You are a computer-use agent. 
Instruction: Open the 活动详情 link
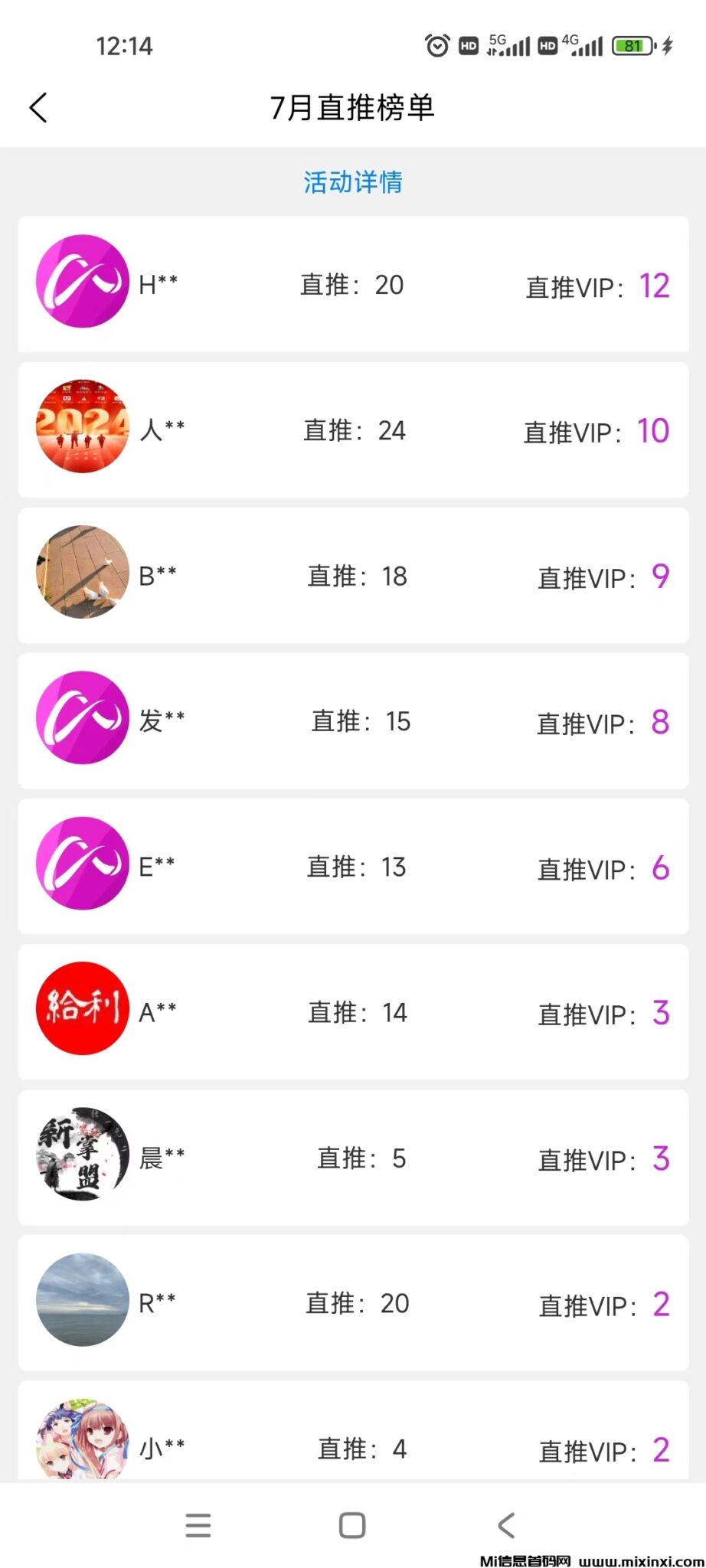coord(353,182)
